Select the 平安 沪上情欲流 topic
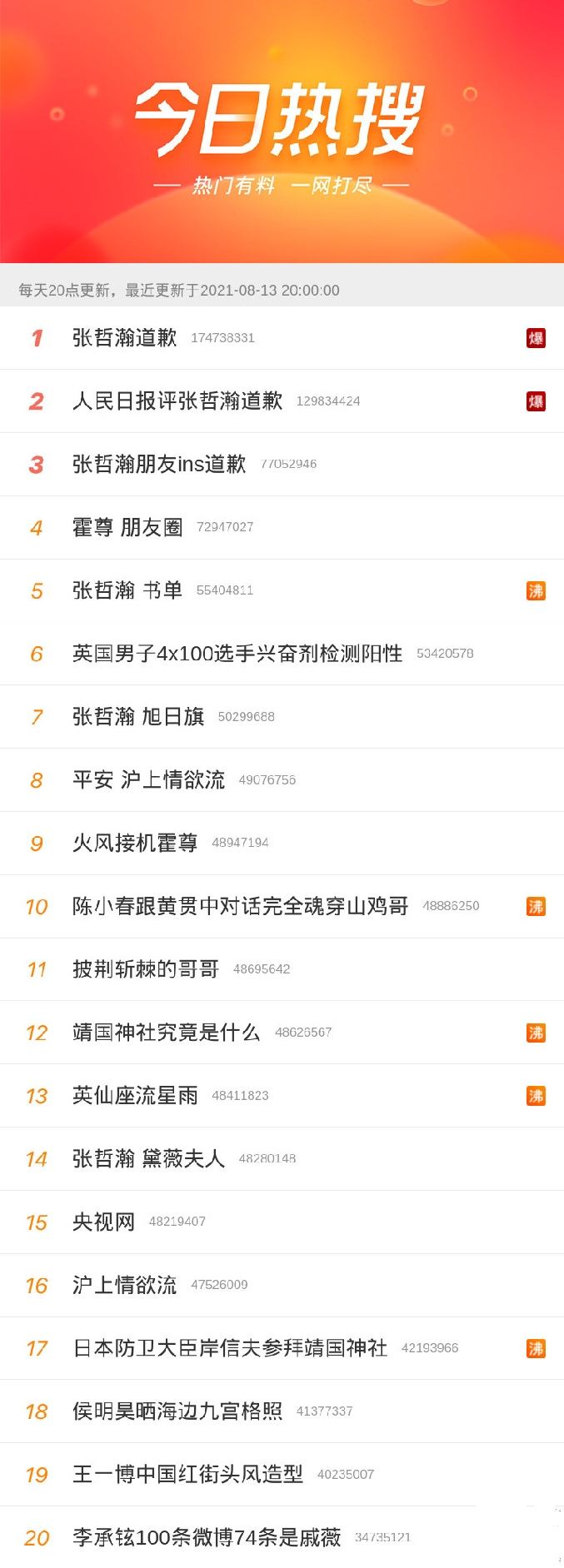 pos(148,780)
